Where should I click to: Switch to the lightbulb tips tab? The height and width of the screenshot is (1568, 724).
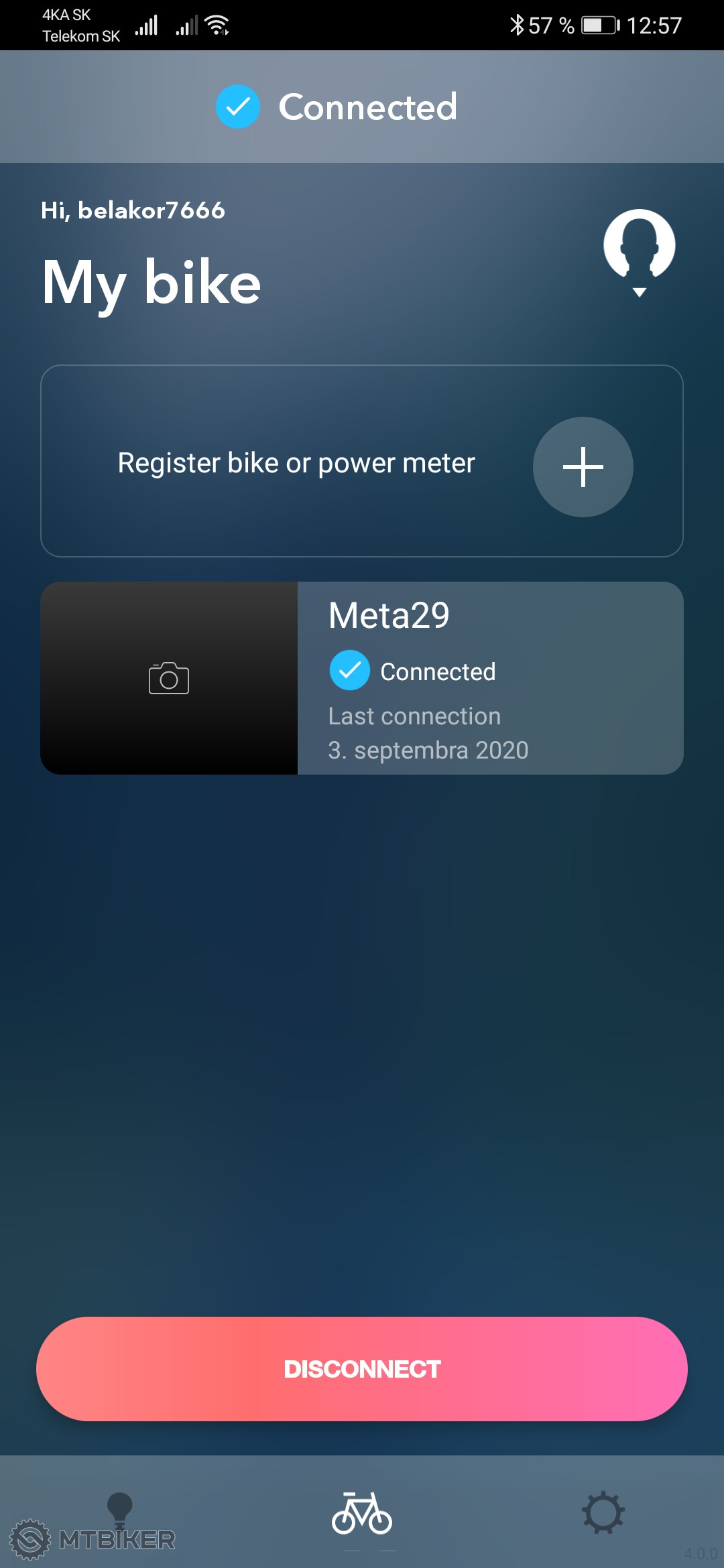coord(120,1510)
